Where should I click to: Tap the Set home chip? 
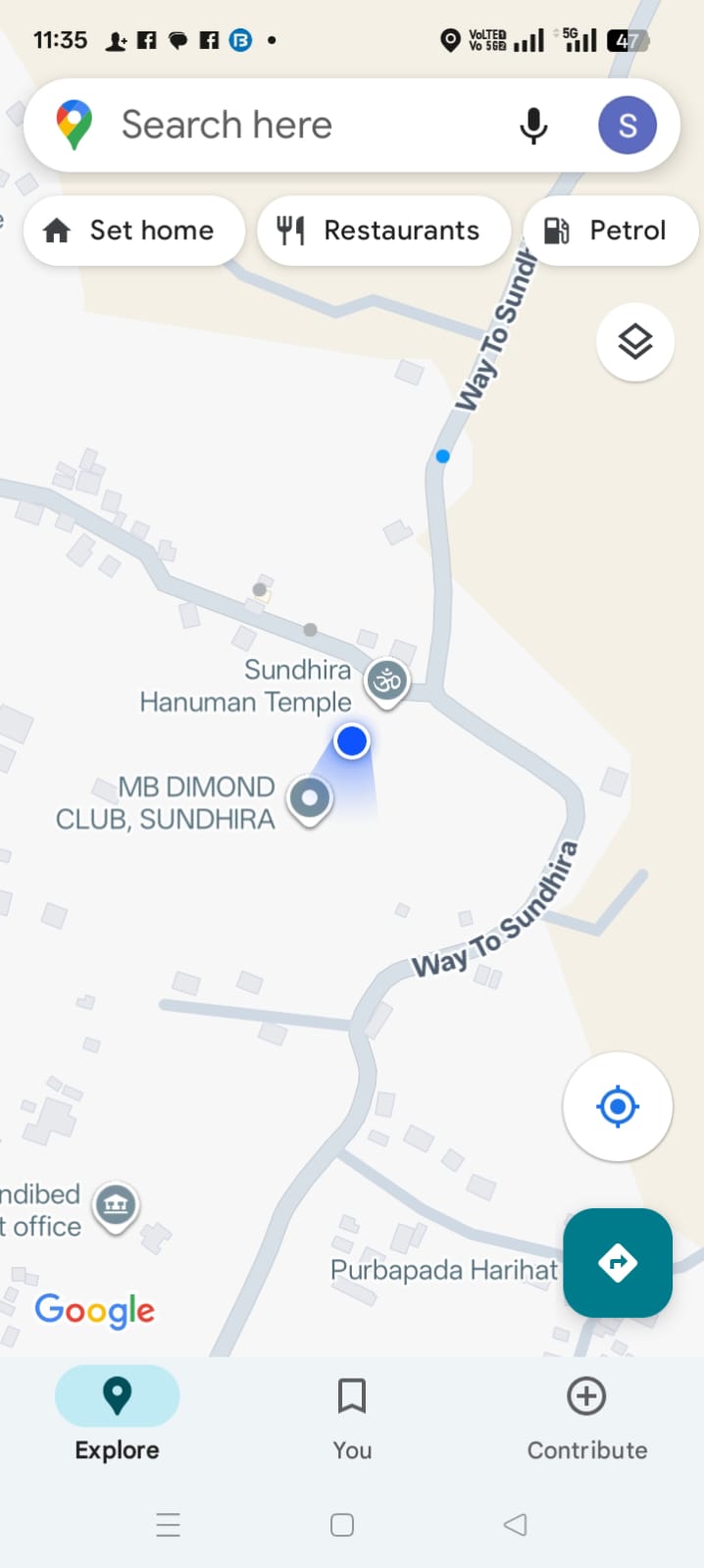pos(133,230)
